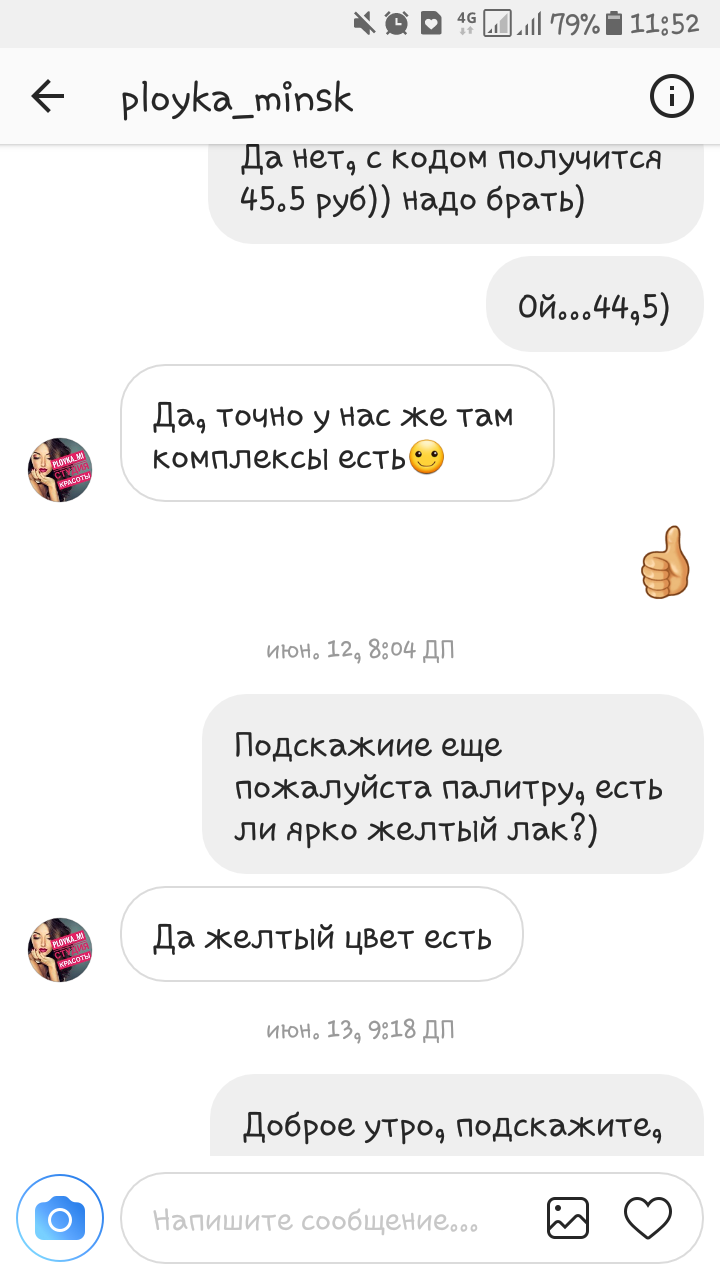Open ployka_minsk profile from header name
Screen dimensions: 720x1280
[x=237, y=99]
